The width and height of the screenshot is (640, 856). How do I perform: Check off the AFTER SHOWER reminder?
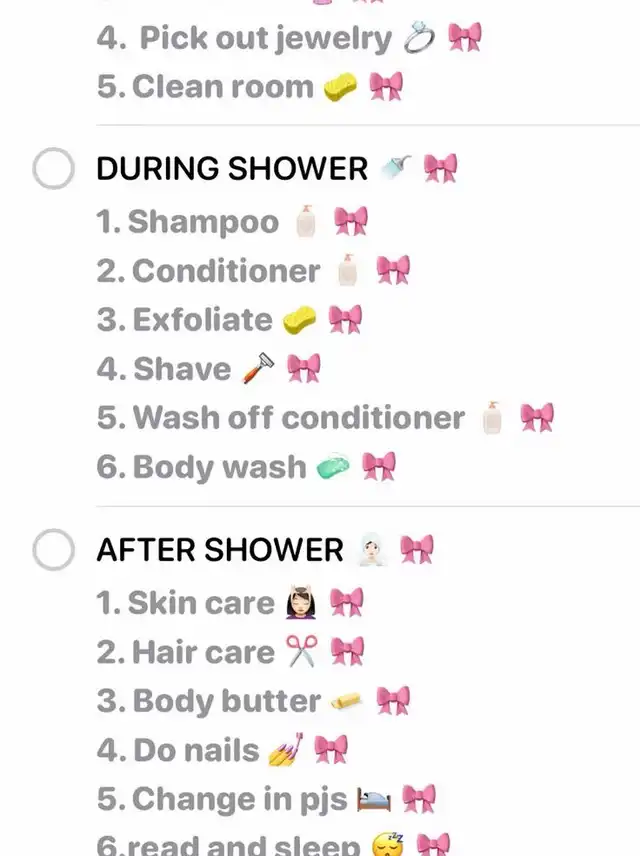point(53,549)
